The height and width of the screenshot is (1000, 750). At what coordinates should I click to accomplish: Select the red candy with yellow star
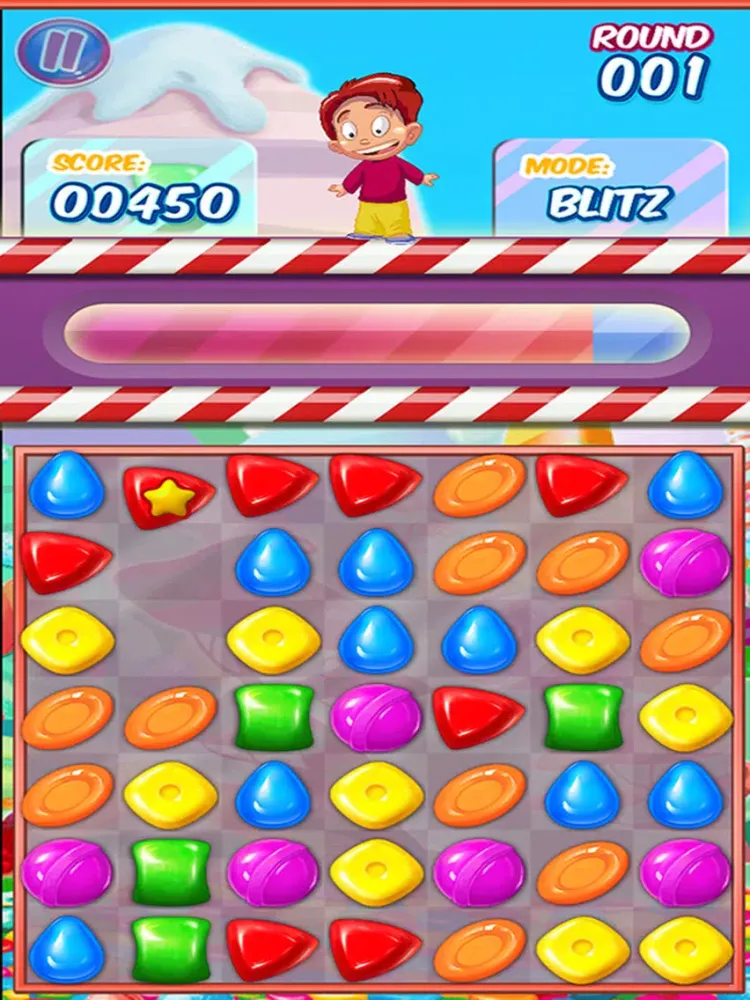coord(168,494)
